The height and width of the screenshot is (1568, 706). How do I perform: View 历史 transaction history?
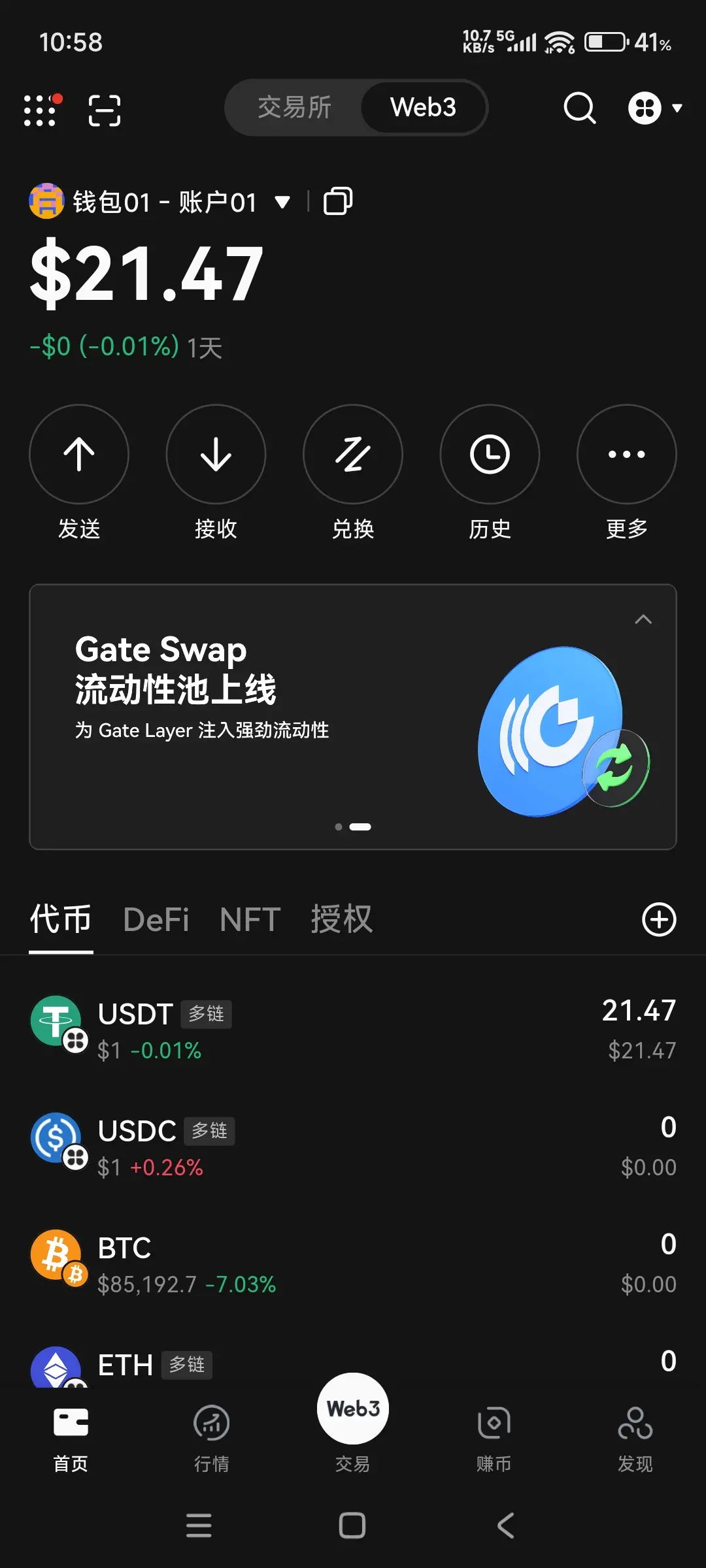[x=490, y=455]
